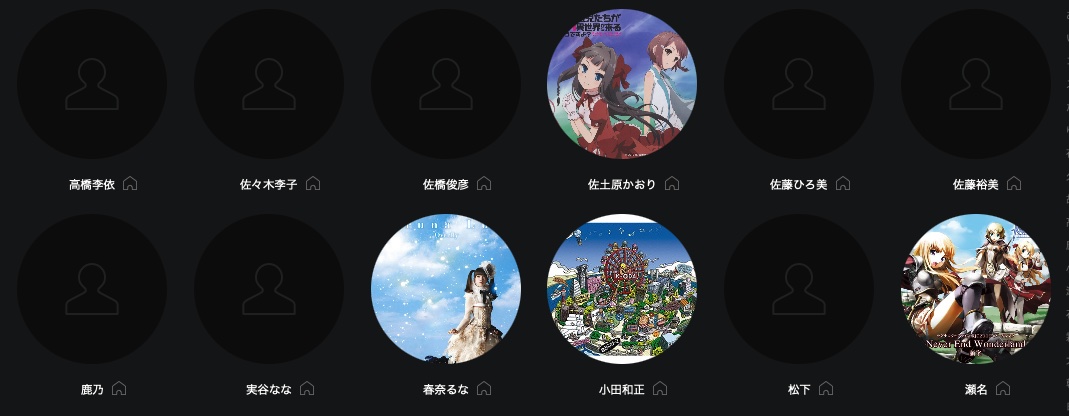Tap the home icon beside 高橋李依

(x=130, y=184)
